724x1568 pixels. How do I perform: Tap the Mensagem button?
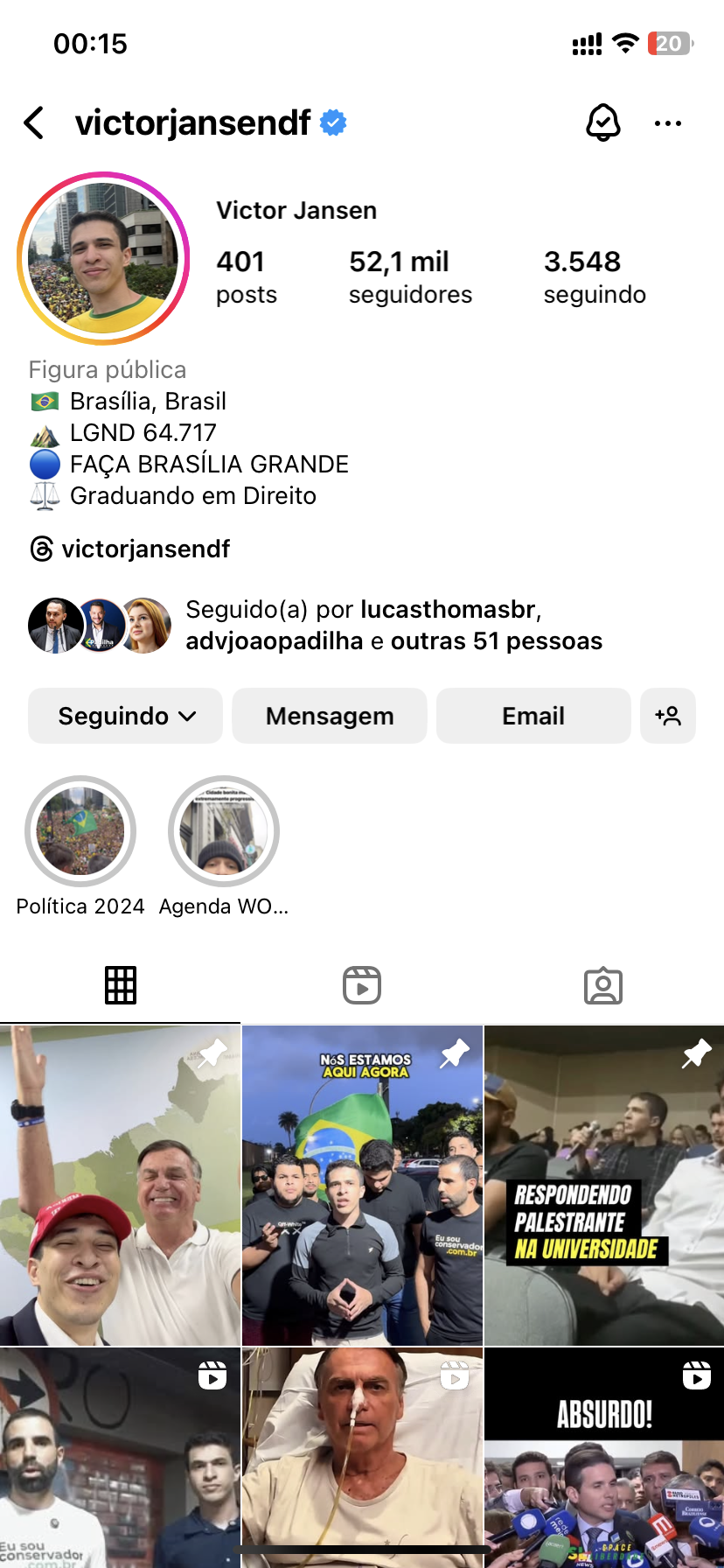(330, 716)
